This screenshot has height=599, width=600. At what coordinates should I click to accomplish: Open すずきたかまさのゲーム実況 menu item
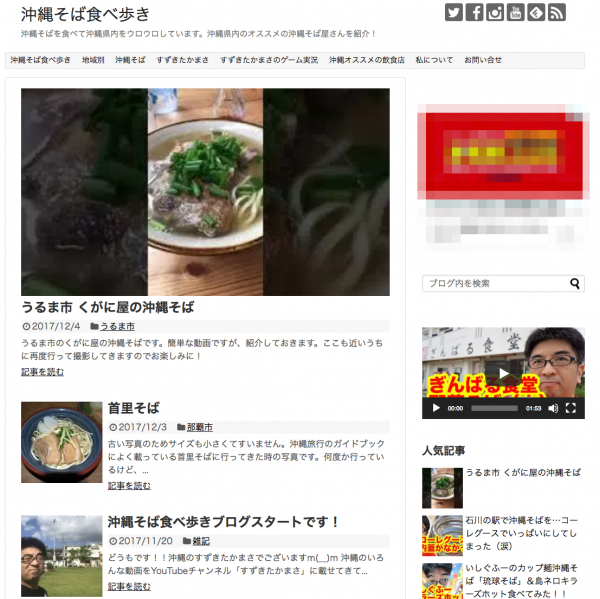(269, 60)
